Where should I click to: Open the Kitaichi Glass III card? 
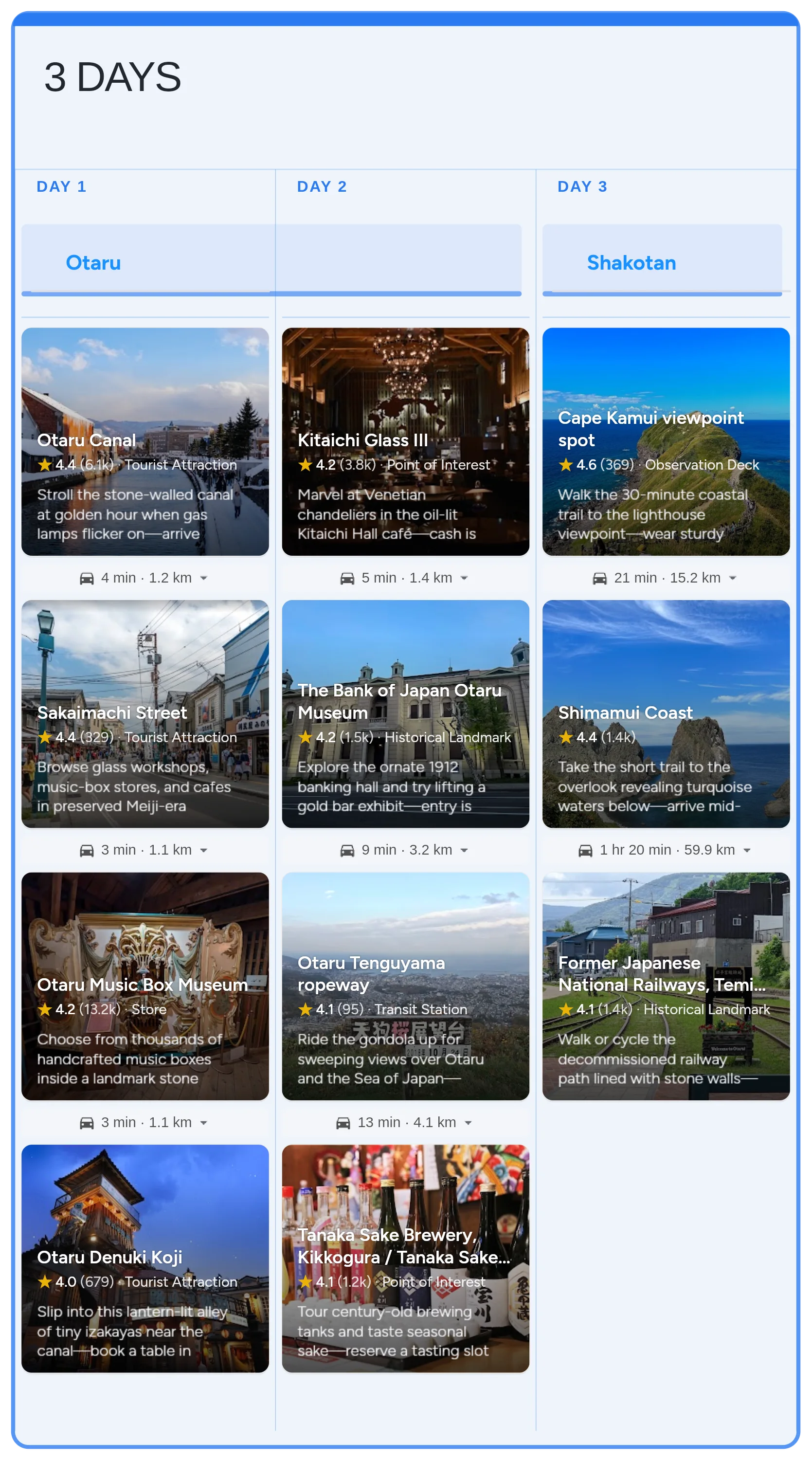(x=405, y=441)
